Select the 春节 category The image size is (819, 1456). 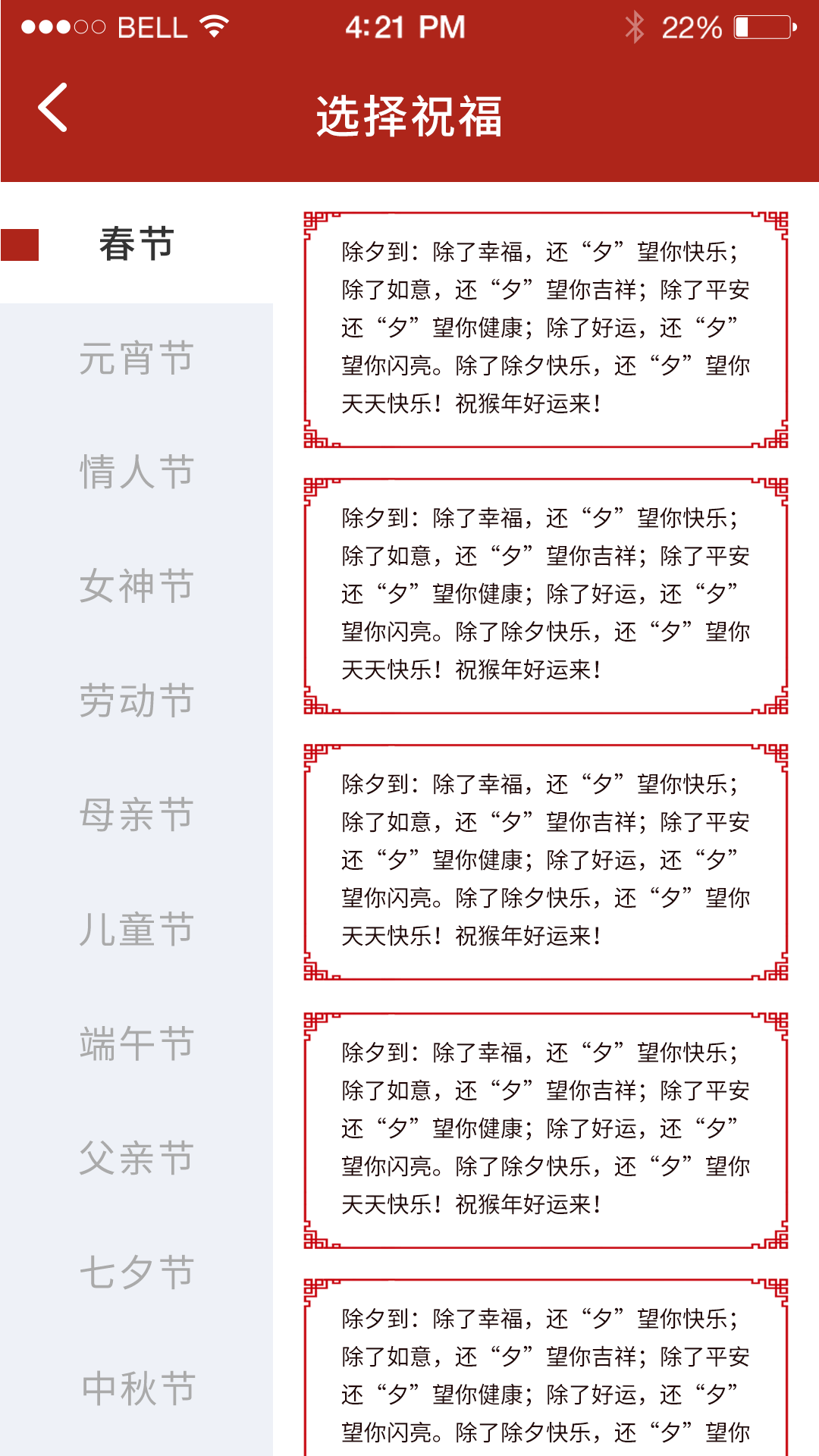click(136, 244)
